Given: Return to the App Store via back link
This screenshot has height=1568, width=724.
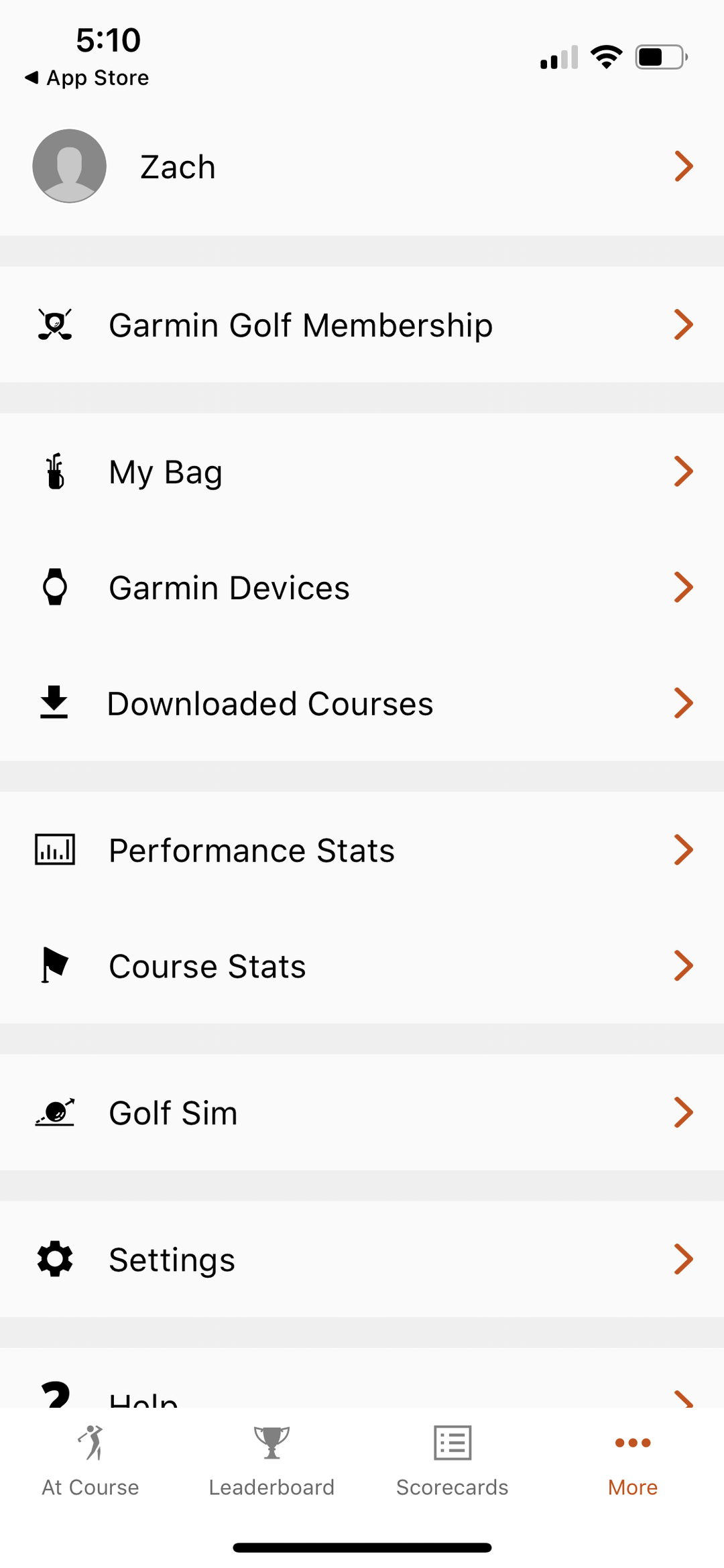Looking at the screenshot, I should tap(87, 78).
